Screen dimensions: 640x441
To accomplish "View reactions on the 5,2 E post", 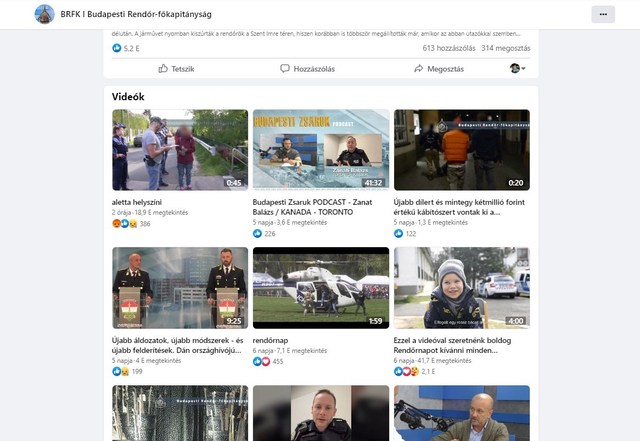I will click(125, 48).
